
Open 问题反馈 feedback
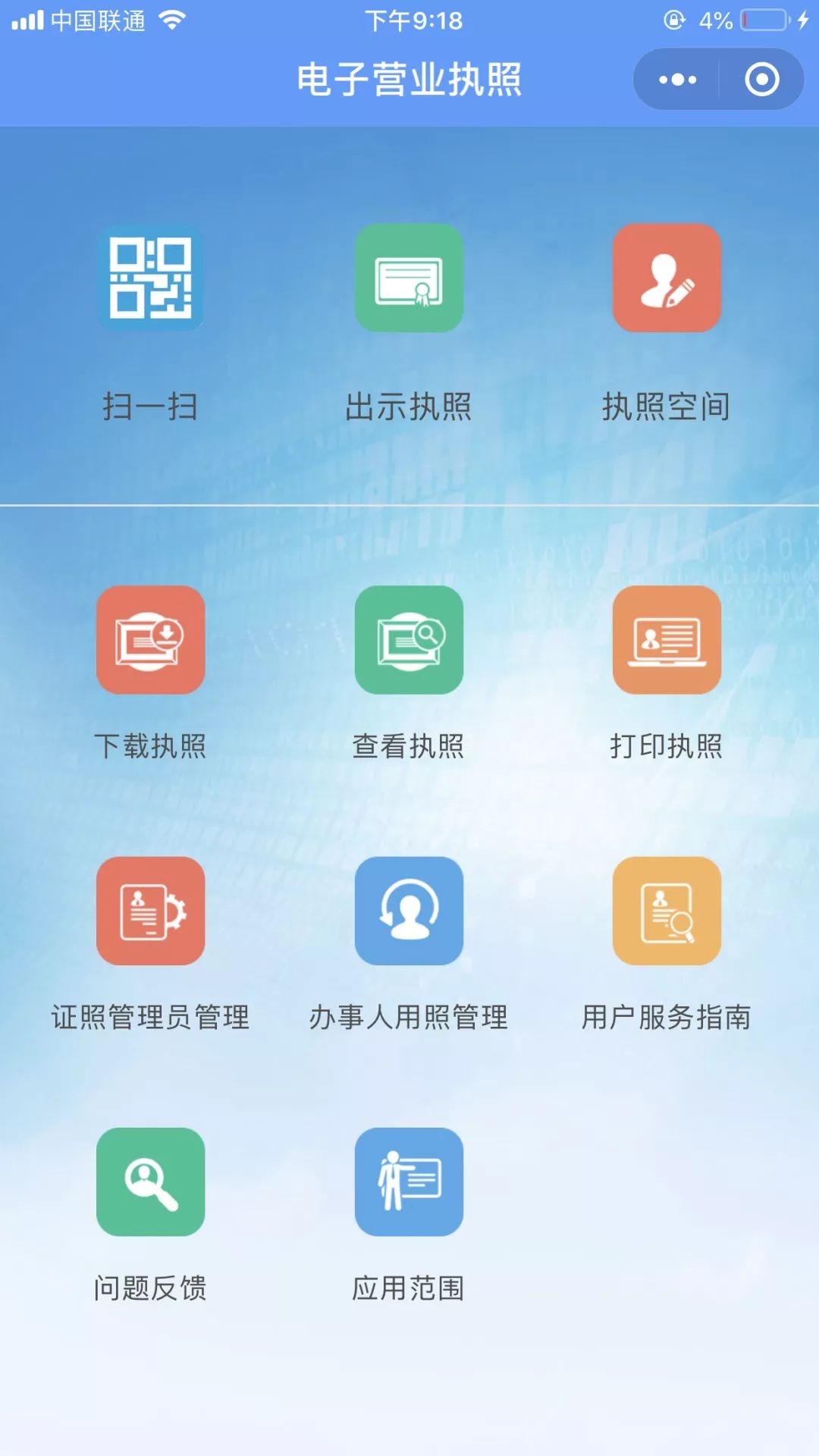pos(151,1181)
